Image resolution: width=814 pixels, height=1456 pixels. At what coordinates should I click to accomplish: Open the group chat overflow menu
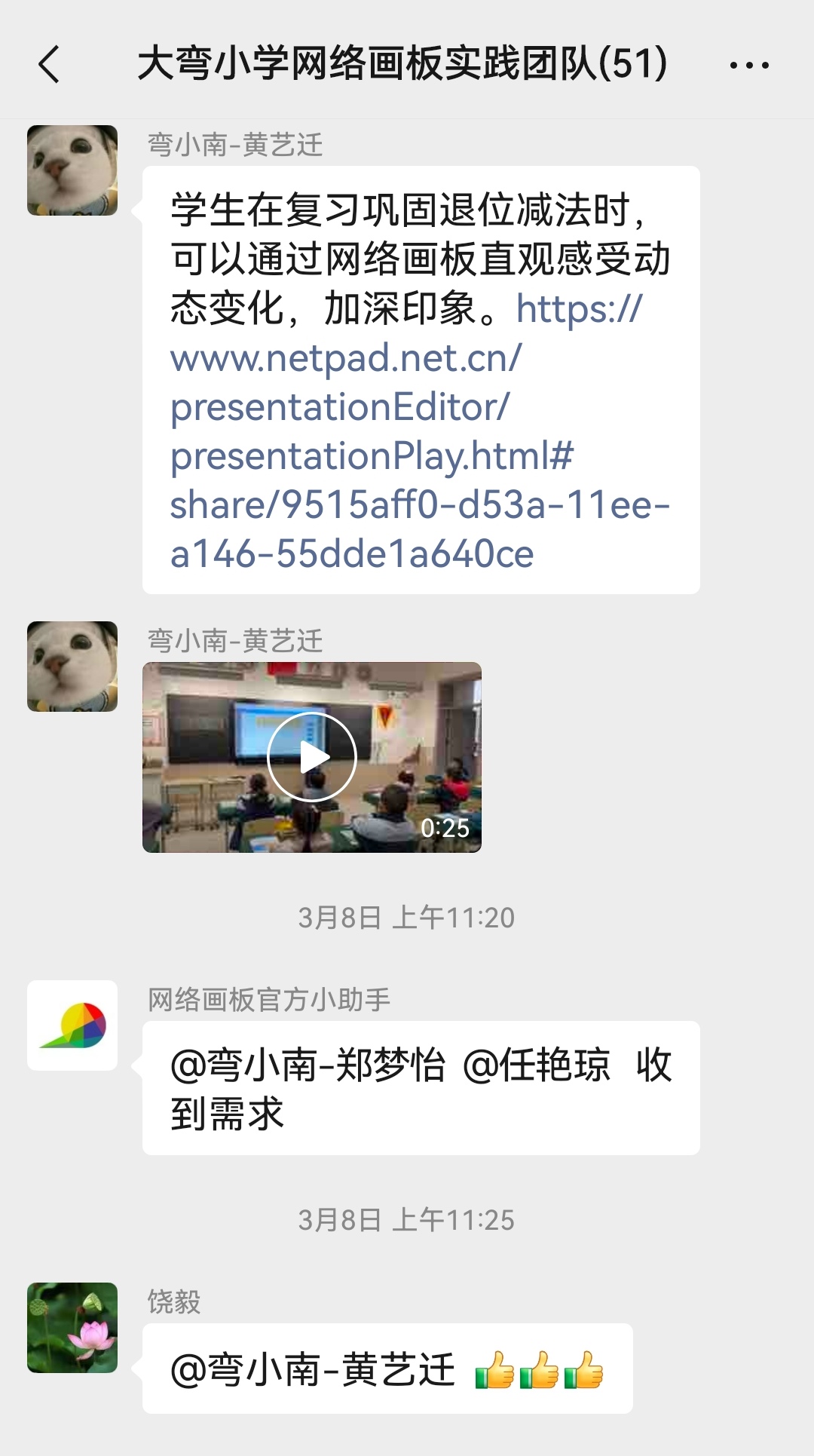pos(749,65)
